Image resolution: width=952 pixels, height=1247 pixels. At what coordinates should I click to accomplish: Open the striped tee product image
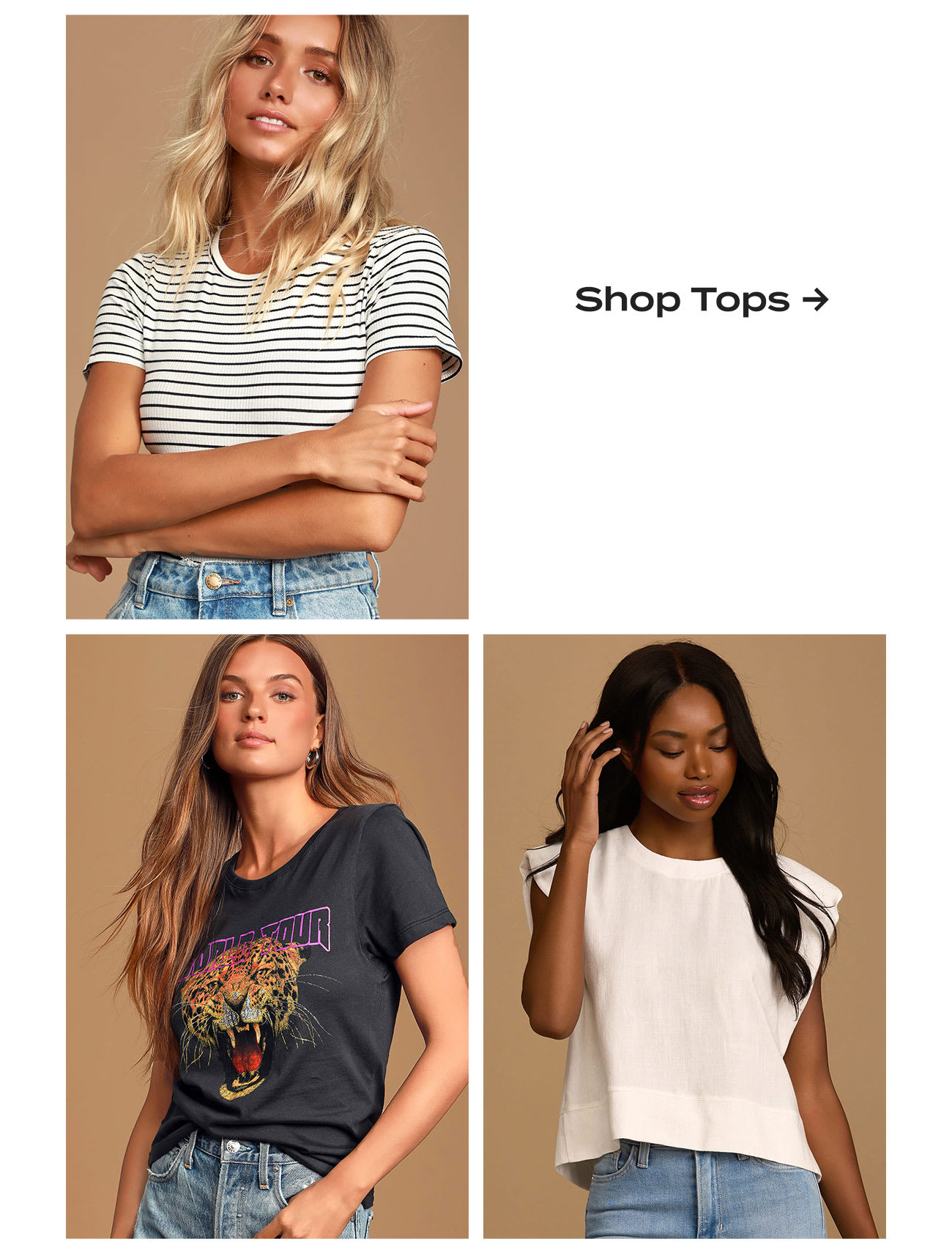267,317
